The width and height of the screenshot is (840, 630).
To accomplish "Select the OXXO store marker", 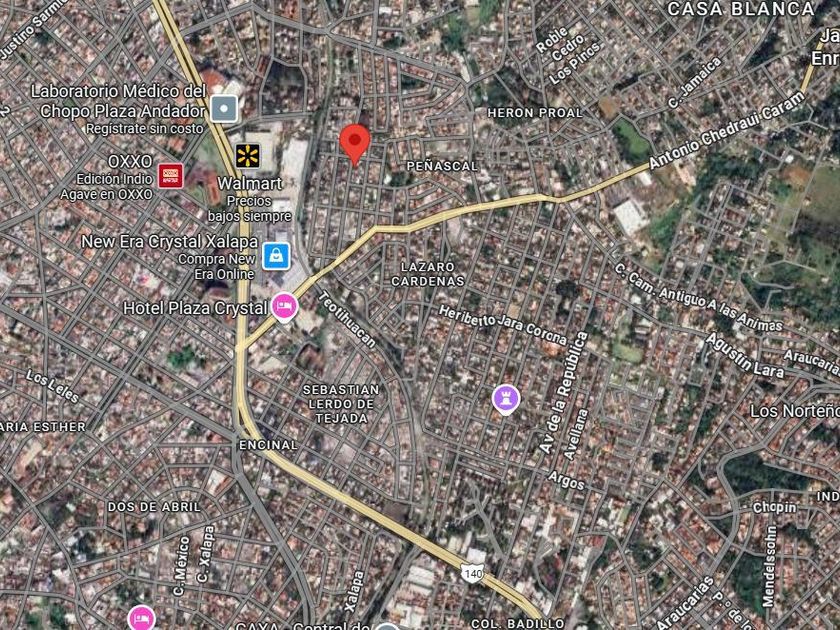I will [171, 175].
